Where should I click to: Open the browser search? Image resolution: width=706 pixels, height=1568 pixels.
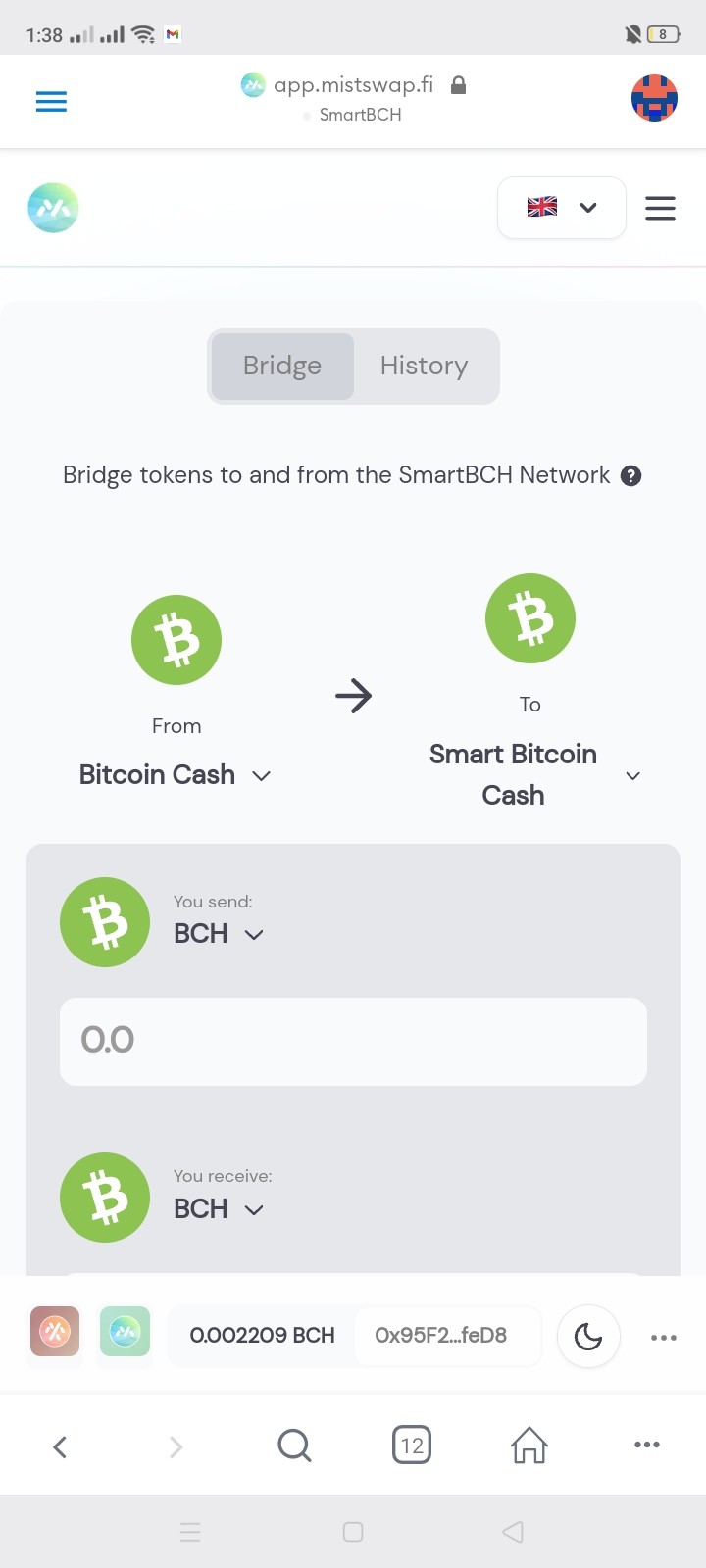pos(294,1445)
